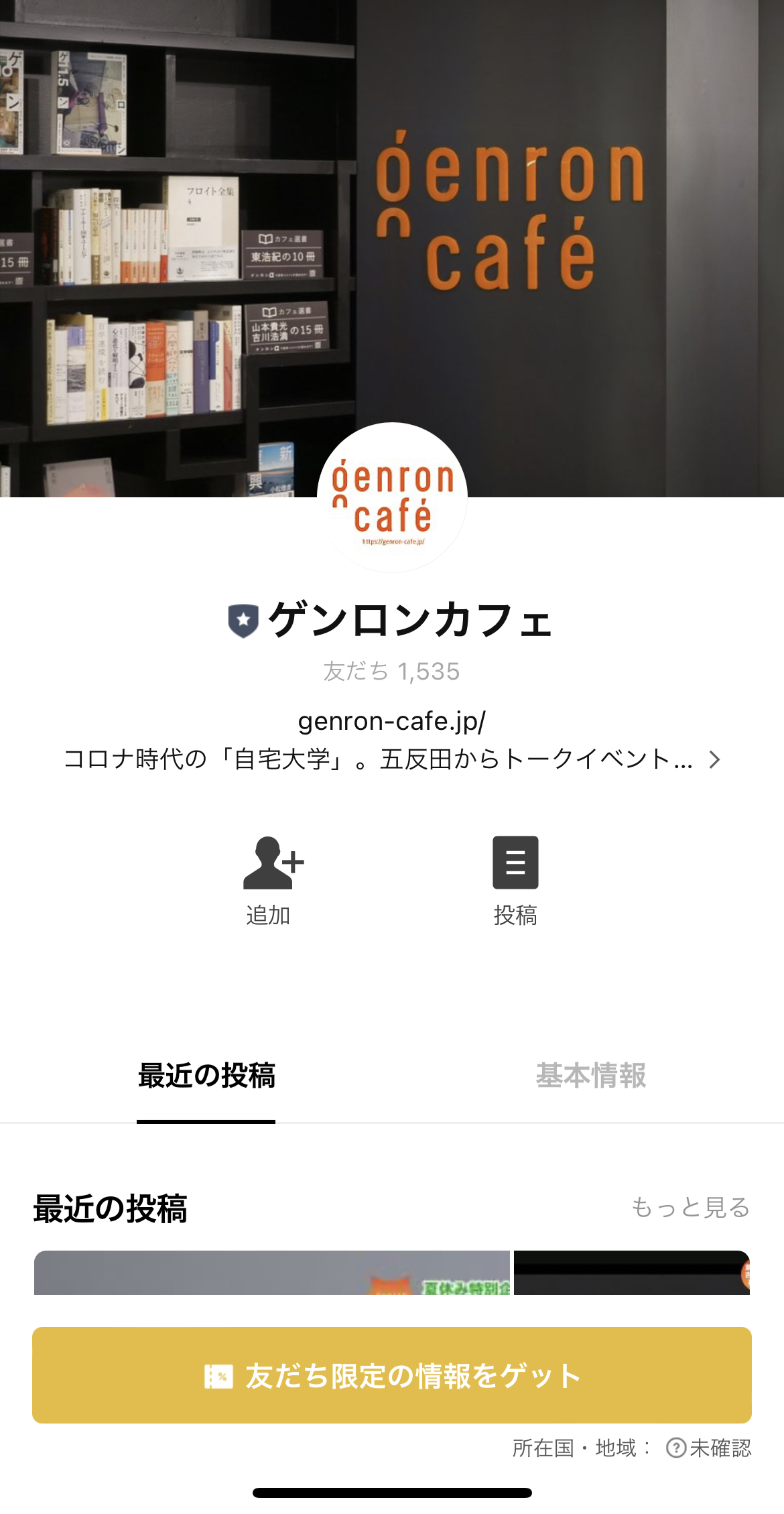Expand もっと見る to see more posts
The image size is (784, 1514).
(x=692, y=1211)
